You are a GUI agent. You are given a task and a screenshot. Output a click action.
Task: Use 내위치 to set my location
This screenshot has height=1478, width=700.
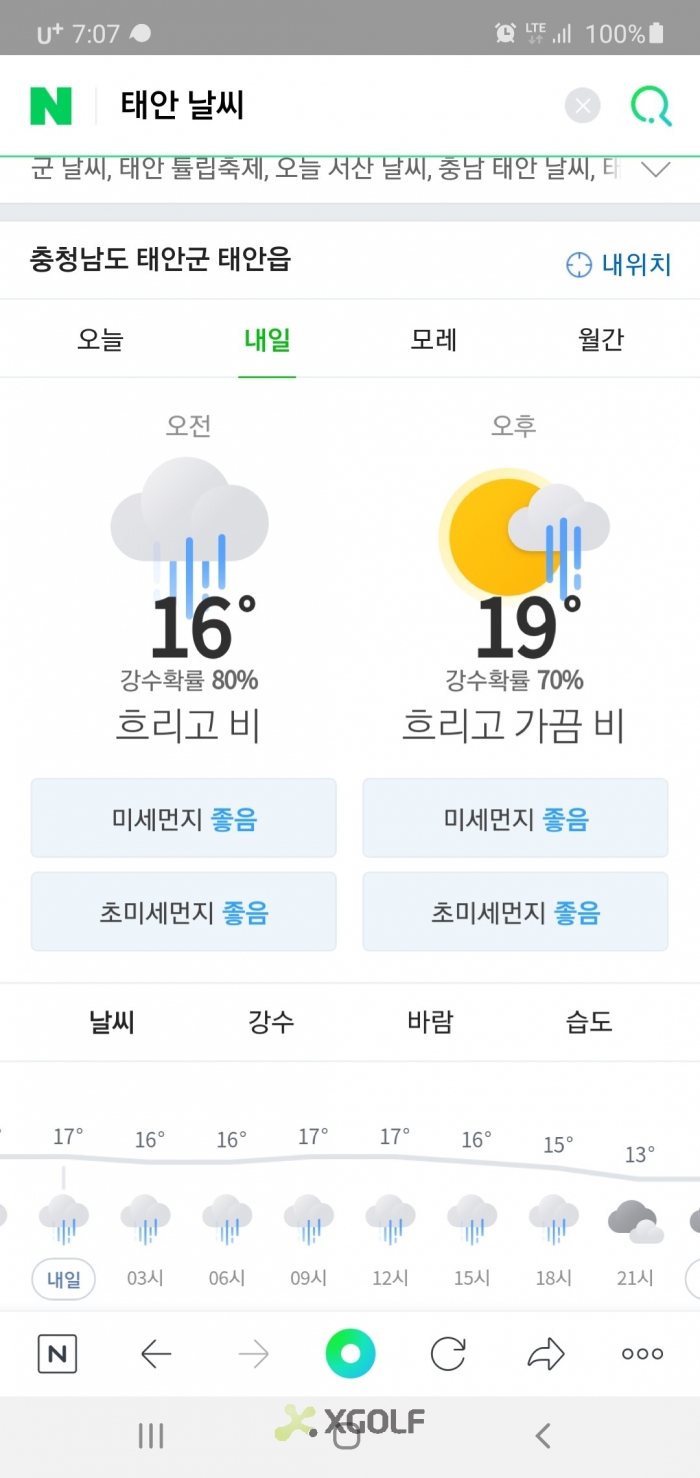(619, 265)
